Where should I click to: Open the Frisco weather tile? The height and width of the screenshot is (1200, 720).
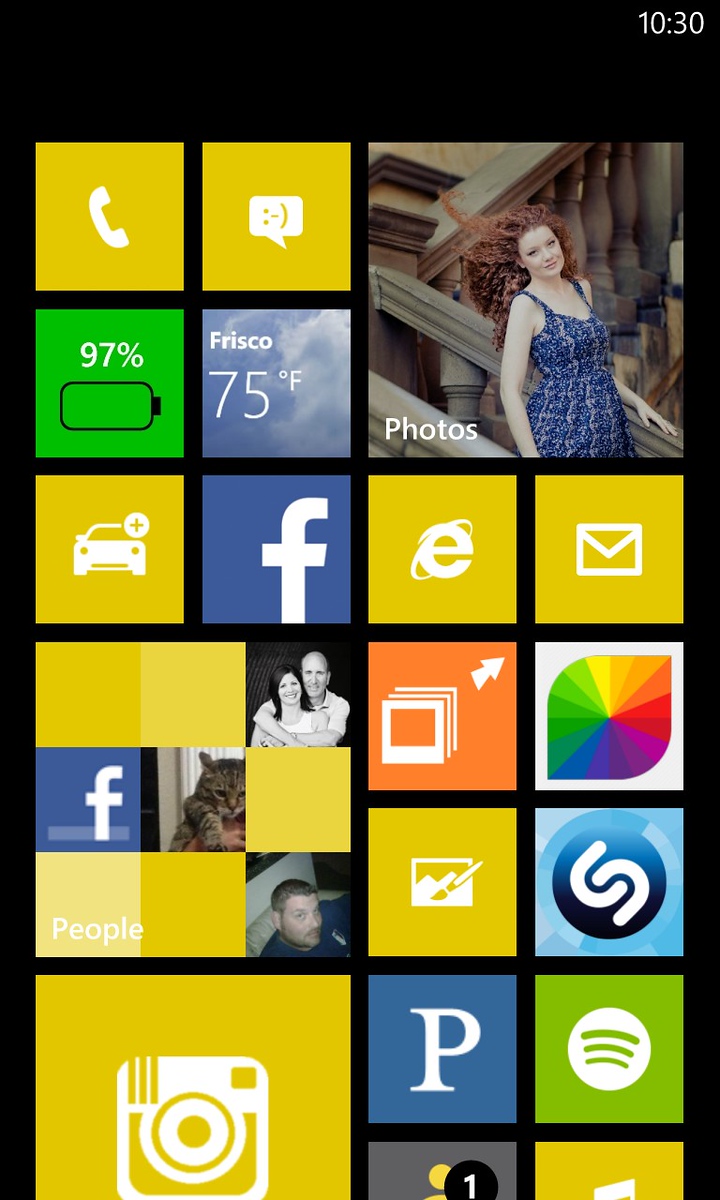point(276,383)
